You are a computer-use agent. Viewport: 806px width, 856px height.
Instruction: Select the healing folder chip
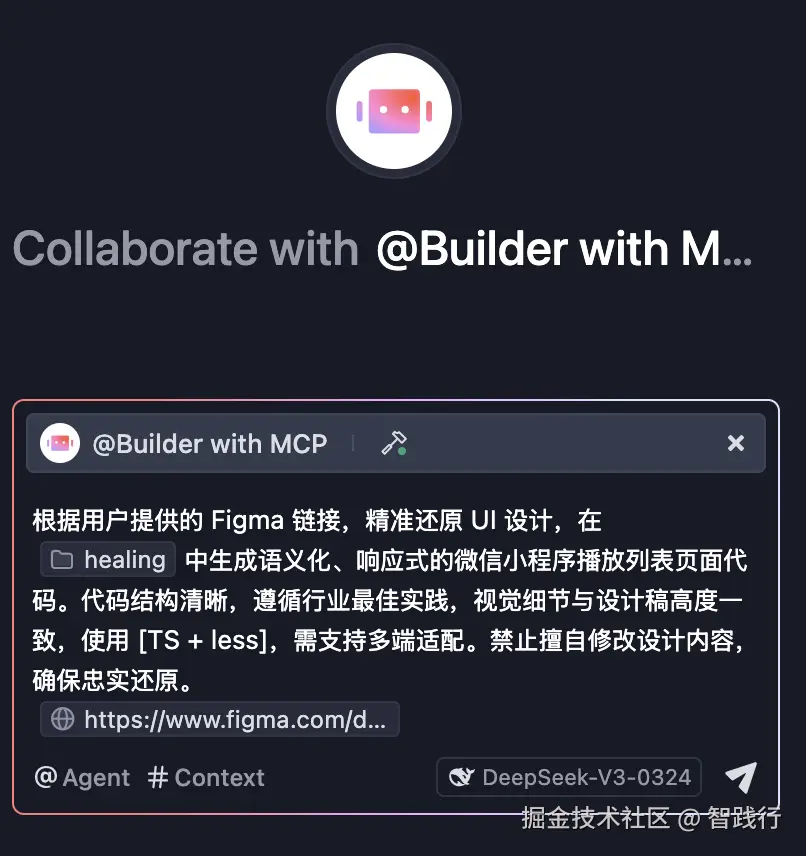(x=108, y=559)
